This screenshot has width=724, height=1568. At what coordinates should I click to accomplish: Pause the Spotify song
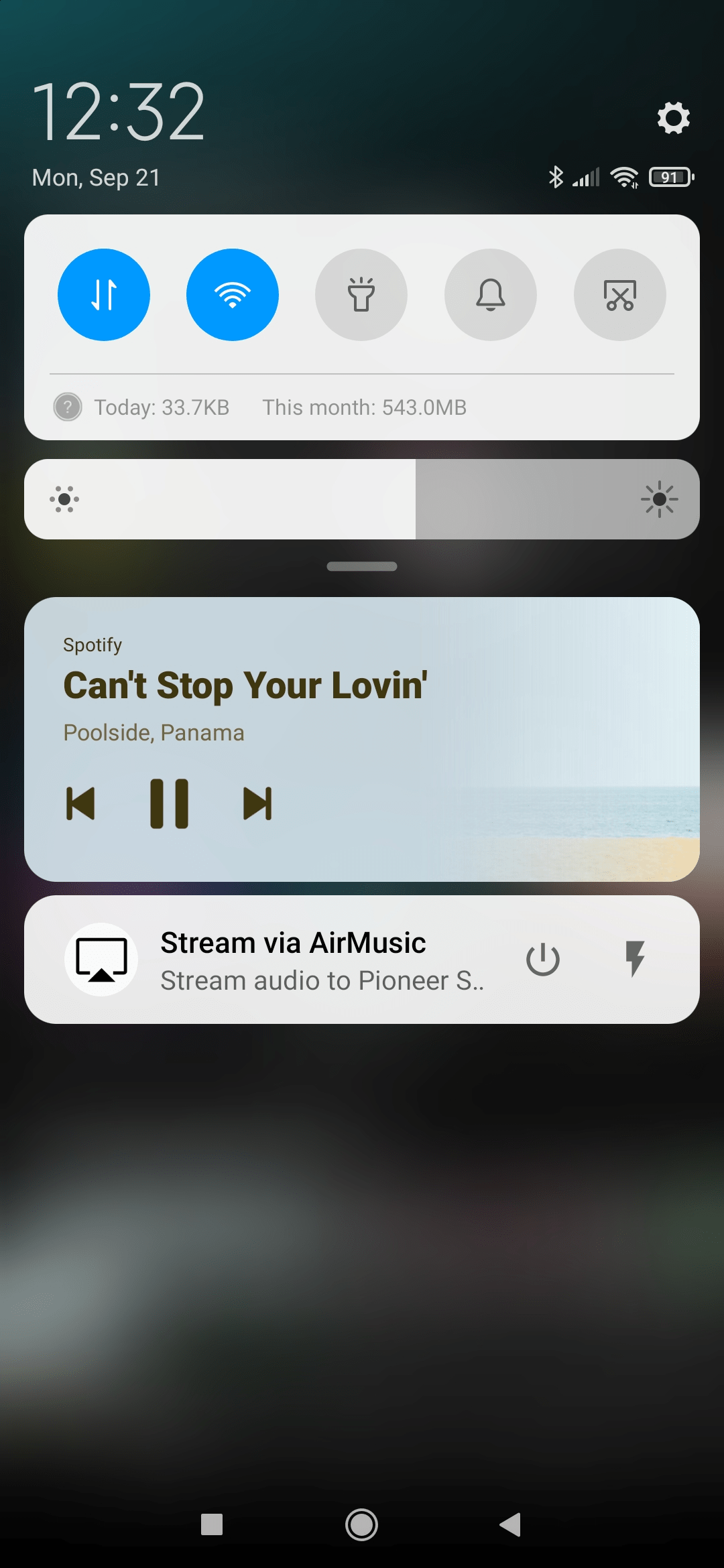(169, 803)
